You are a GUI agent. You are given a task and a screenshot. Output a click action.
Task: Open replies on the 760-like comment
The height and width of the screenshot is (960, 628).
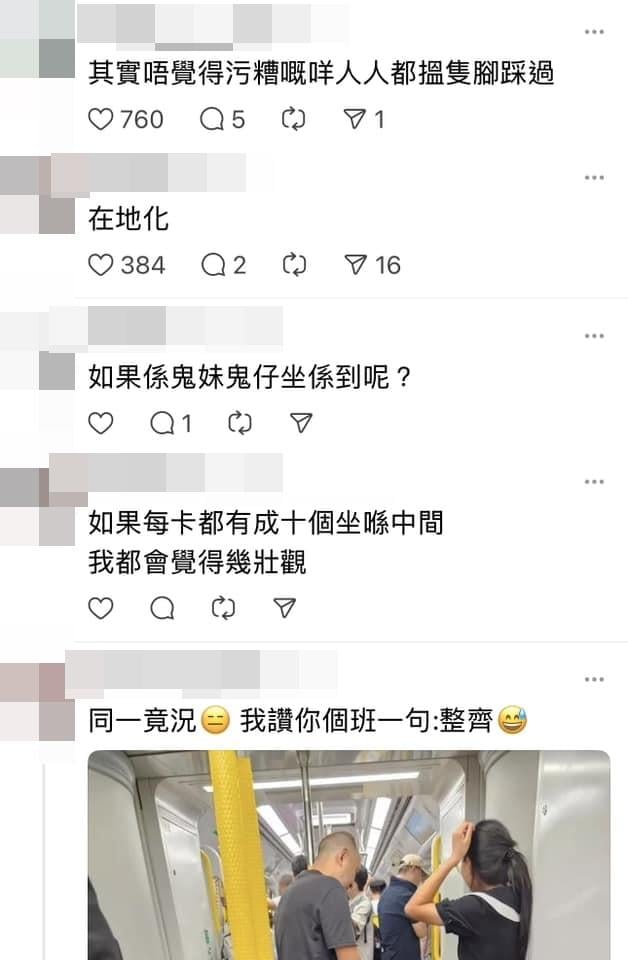coord(212,120)
